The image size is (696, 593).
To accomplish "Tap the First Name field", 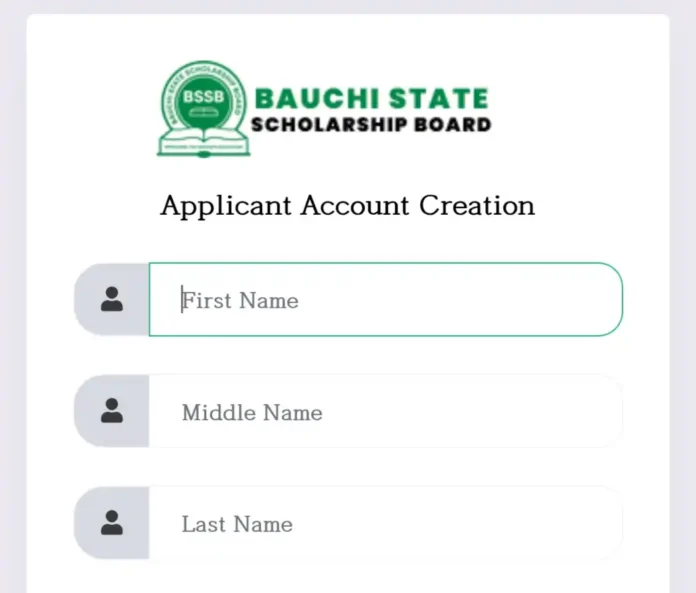I will coord(385,300).
